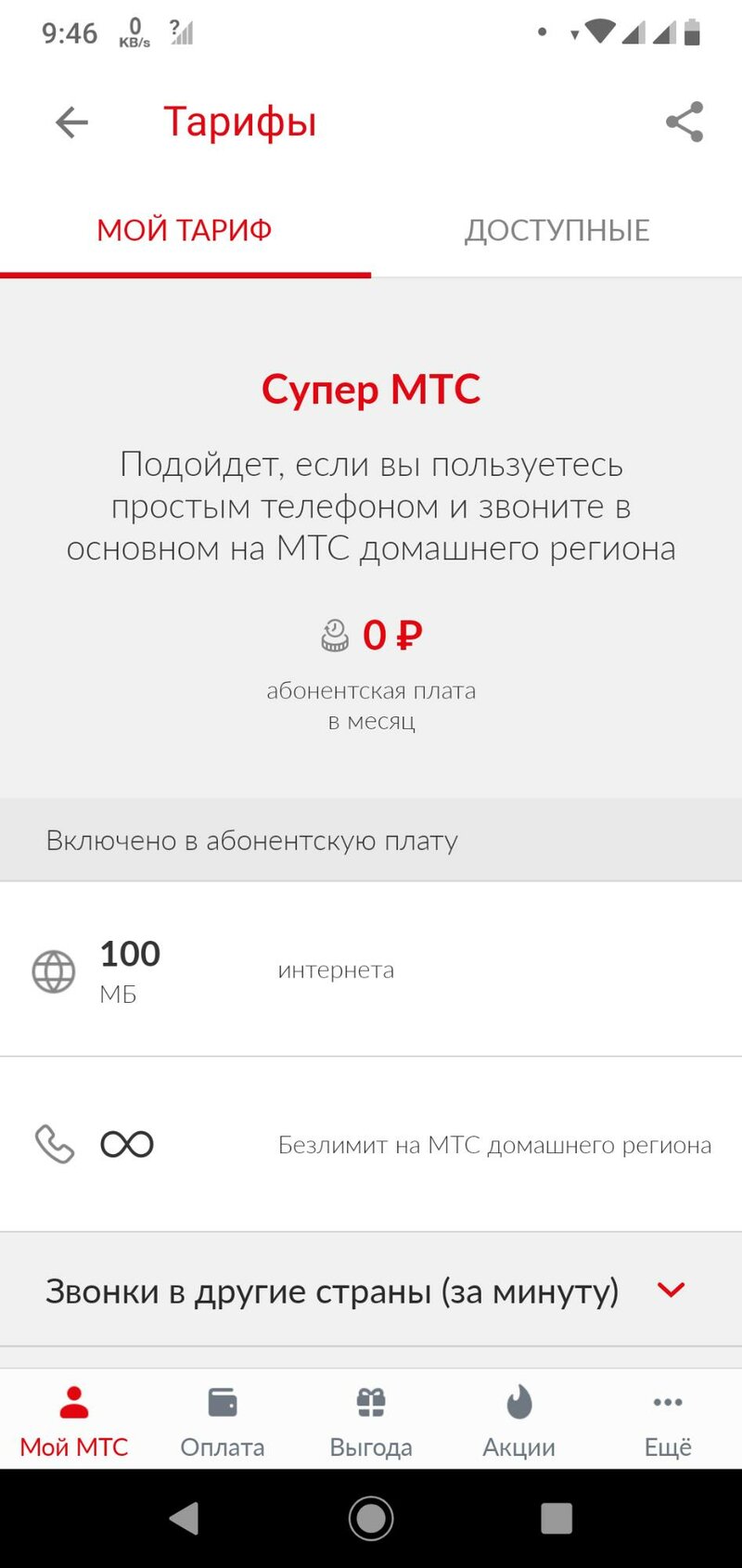Image resolution: width=742 pixels, height=1568 pixels.
Task: Tap the system recent apps button
Action: (x=556, y=1519)
